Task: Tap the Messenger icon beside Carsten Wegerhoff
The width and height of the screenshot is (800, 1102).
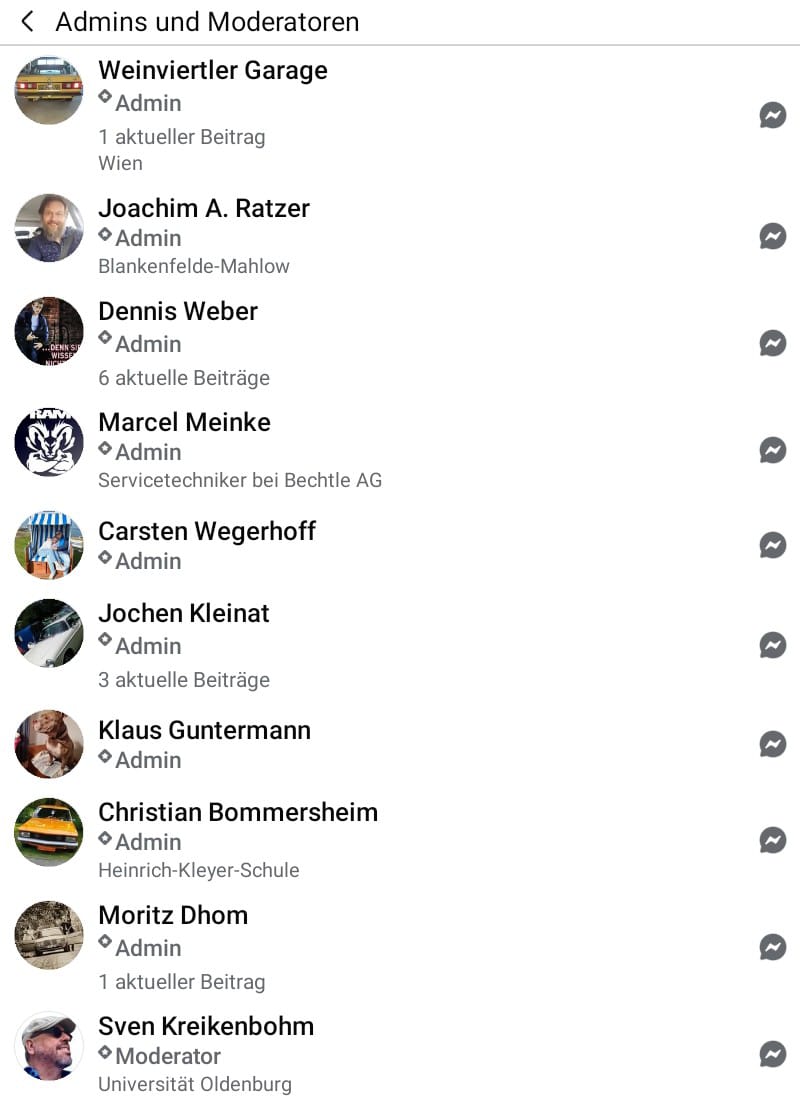Action: click(772, 545)
